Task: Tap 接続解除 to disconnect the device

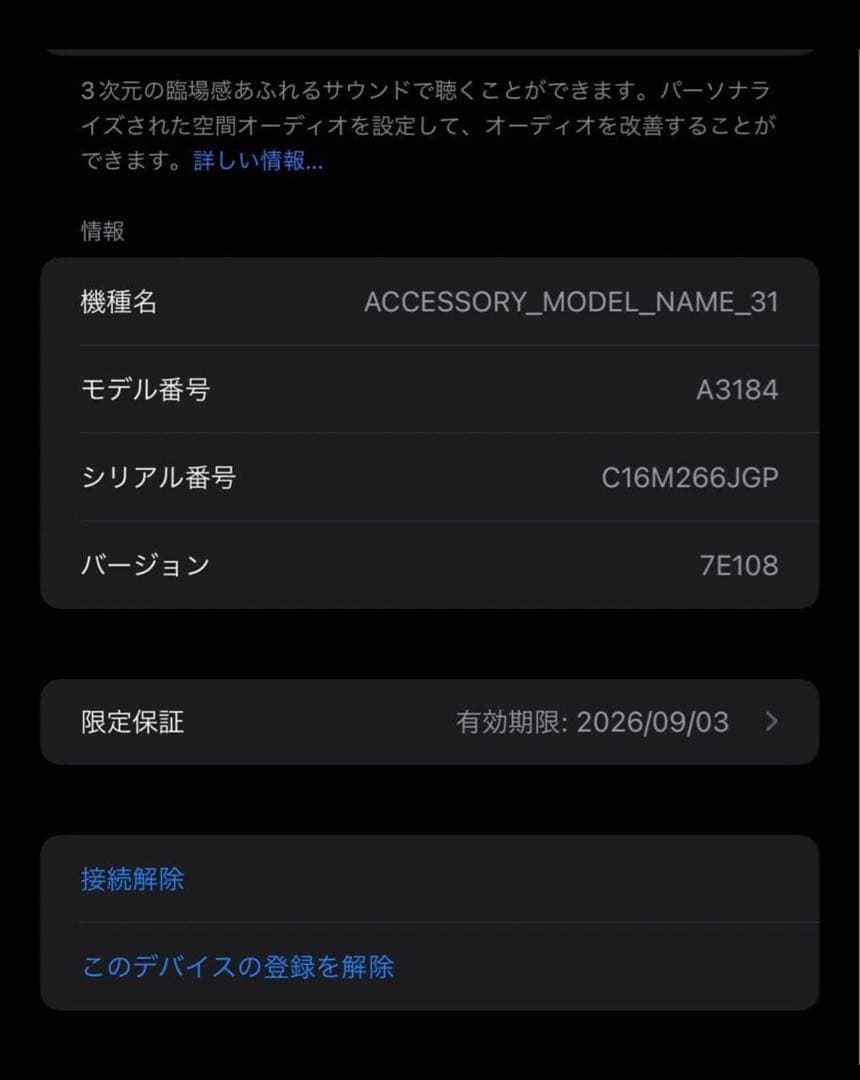Action: point(132,880)
